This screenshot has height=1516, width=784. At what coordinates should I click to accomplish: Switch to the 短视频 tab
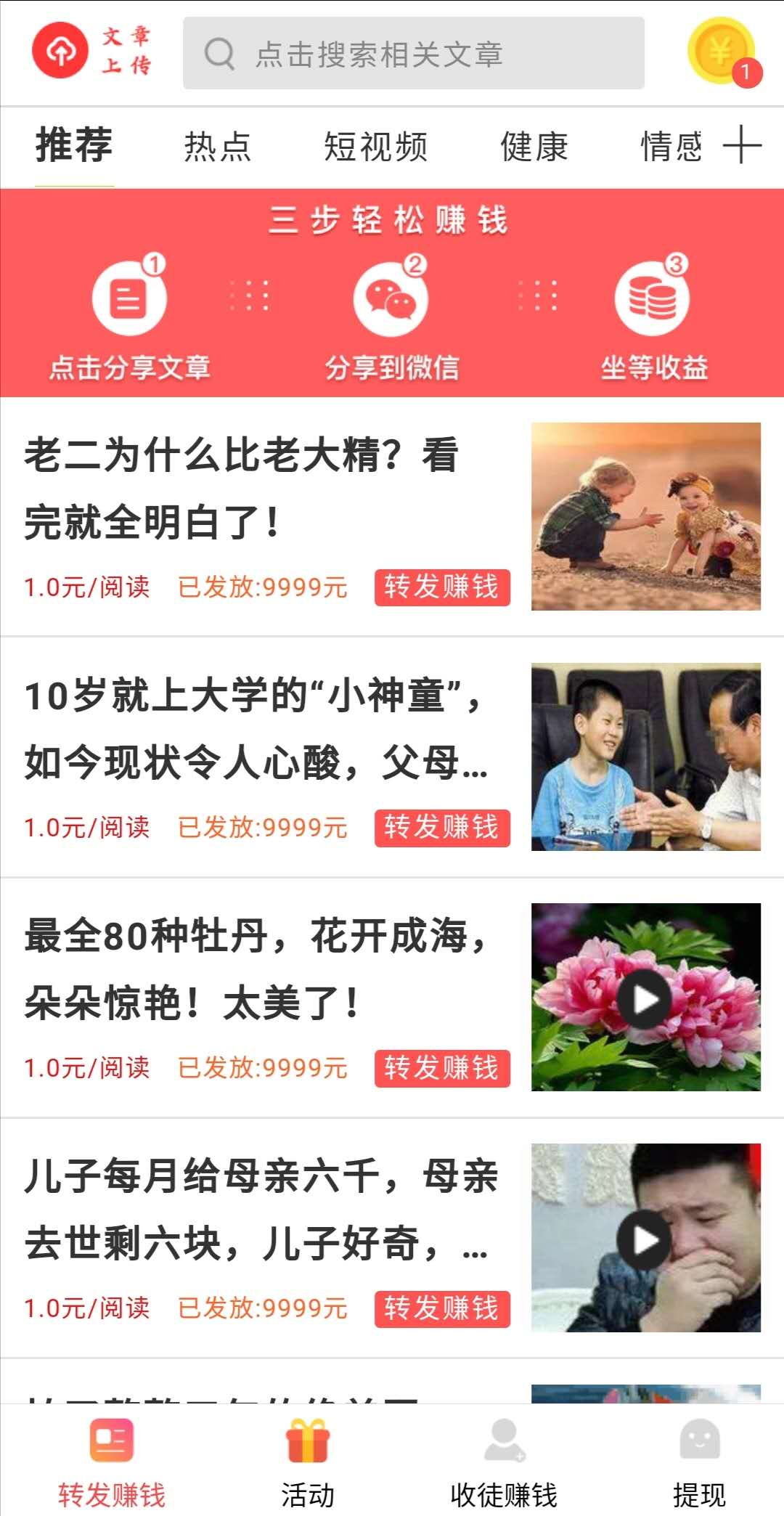(x=375, y=147)
